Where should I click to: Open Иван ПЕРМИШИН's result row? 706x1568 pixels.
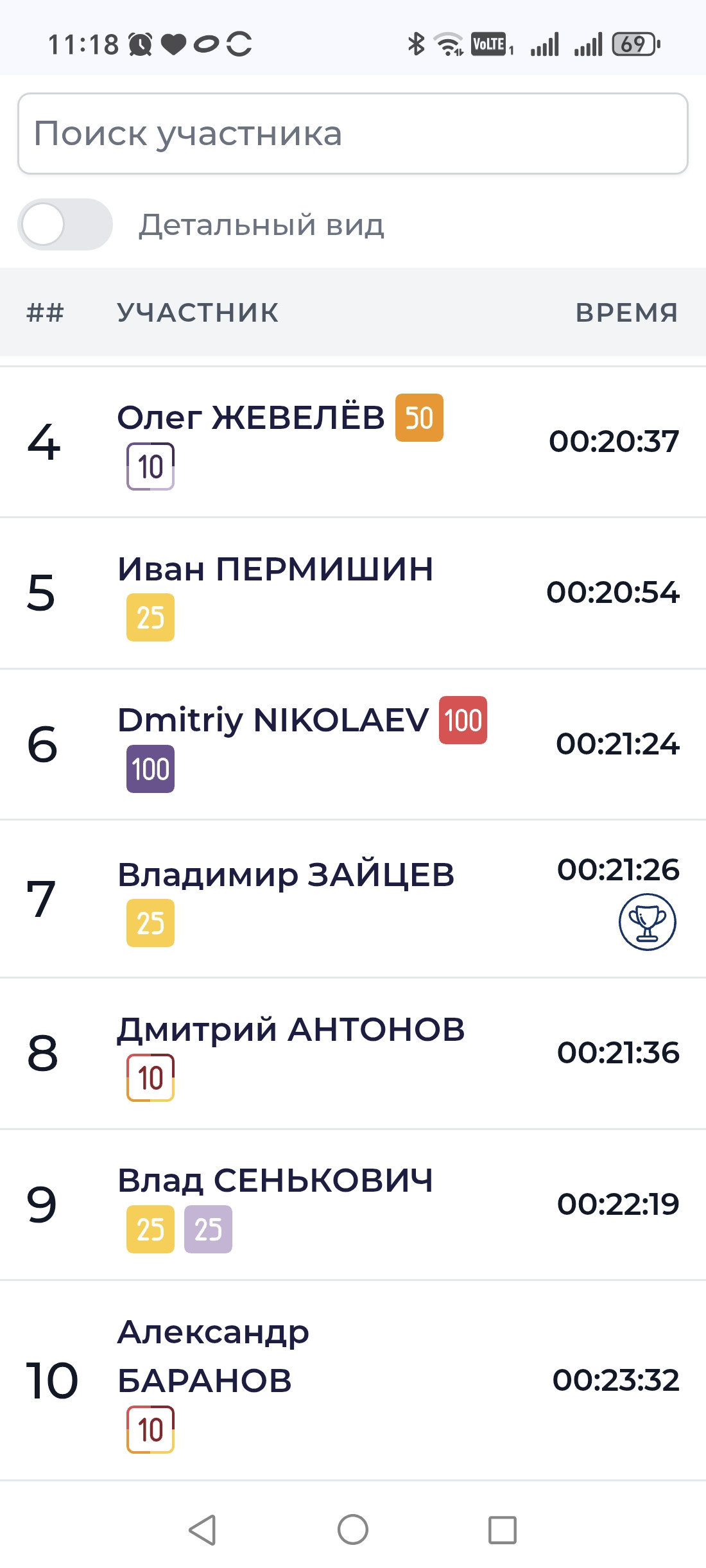pos(353,593)
